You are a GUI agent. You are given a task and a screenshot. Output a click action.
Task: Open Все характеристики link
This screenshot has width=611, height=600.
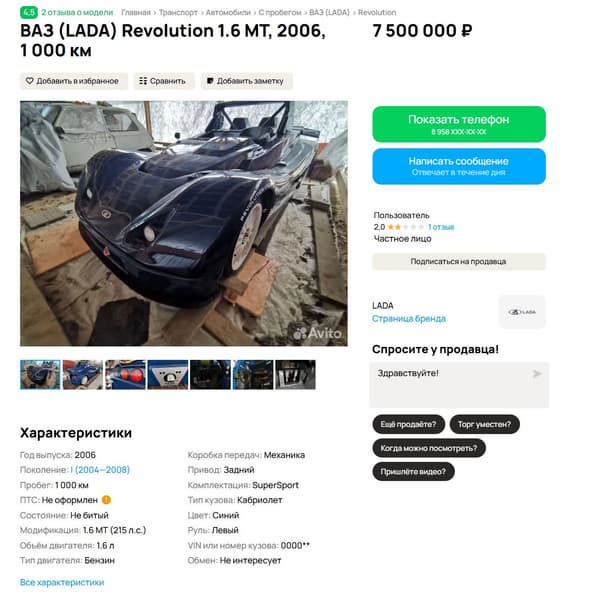(62, 582)
